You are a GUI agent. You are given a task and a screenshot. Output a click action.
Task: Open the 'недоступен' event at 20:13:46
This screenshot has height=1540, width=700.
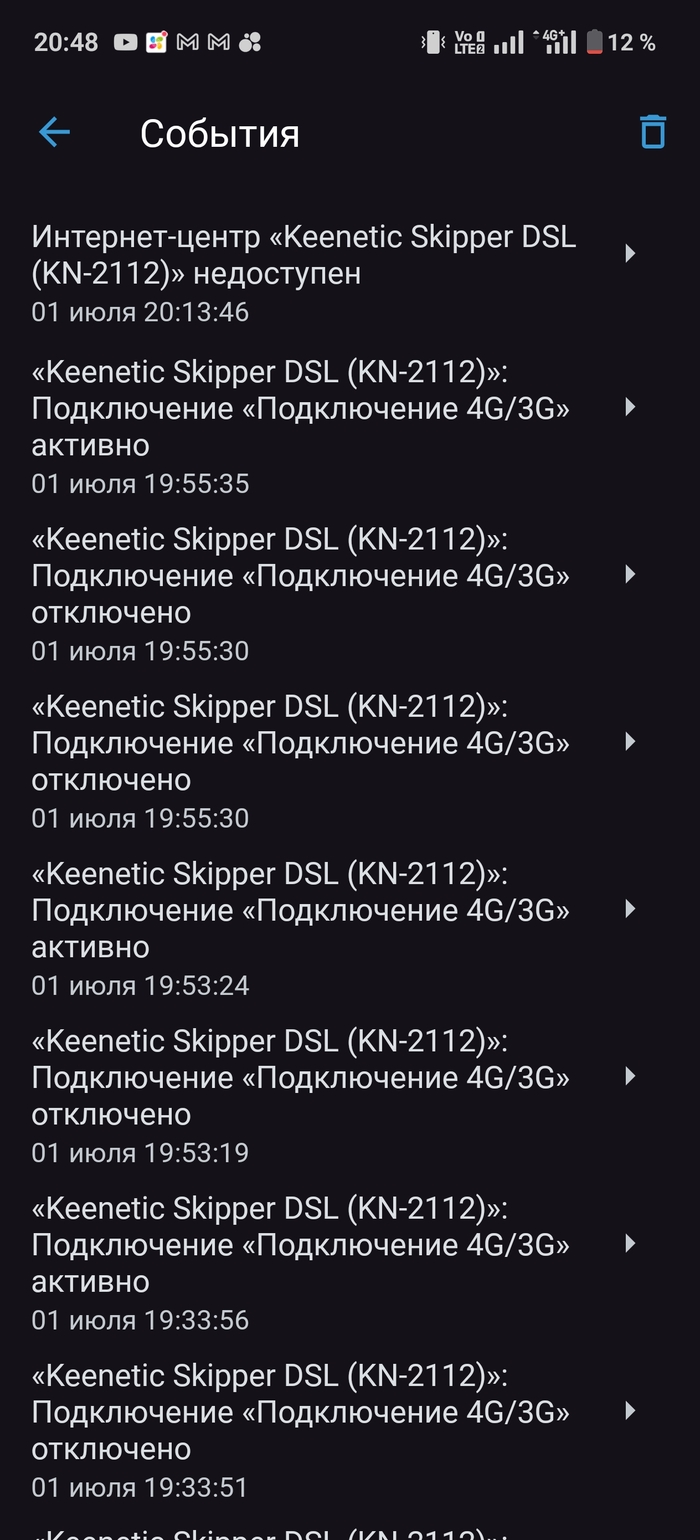330,273
